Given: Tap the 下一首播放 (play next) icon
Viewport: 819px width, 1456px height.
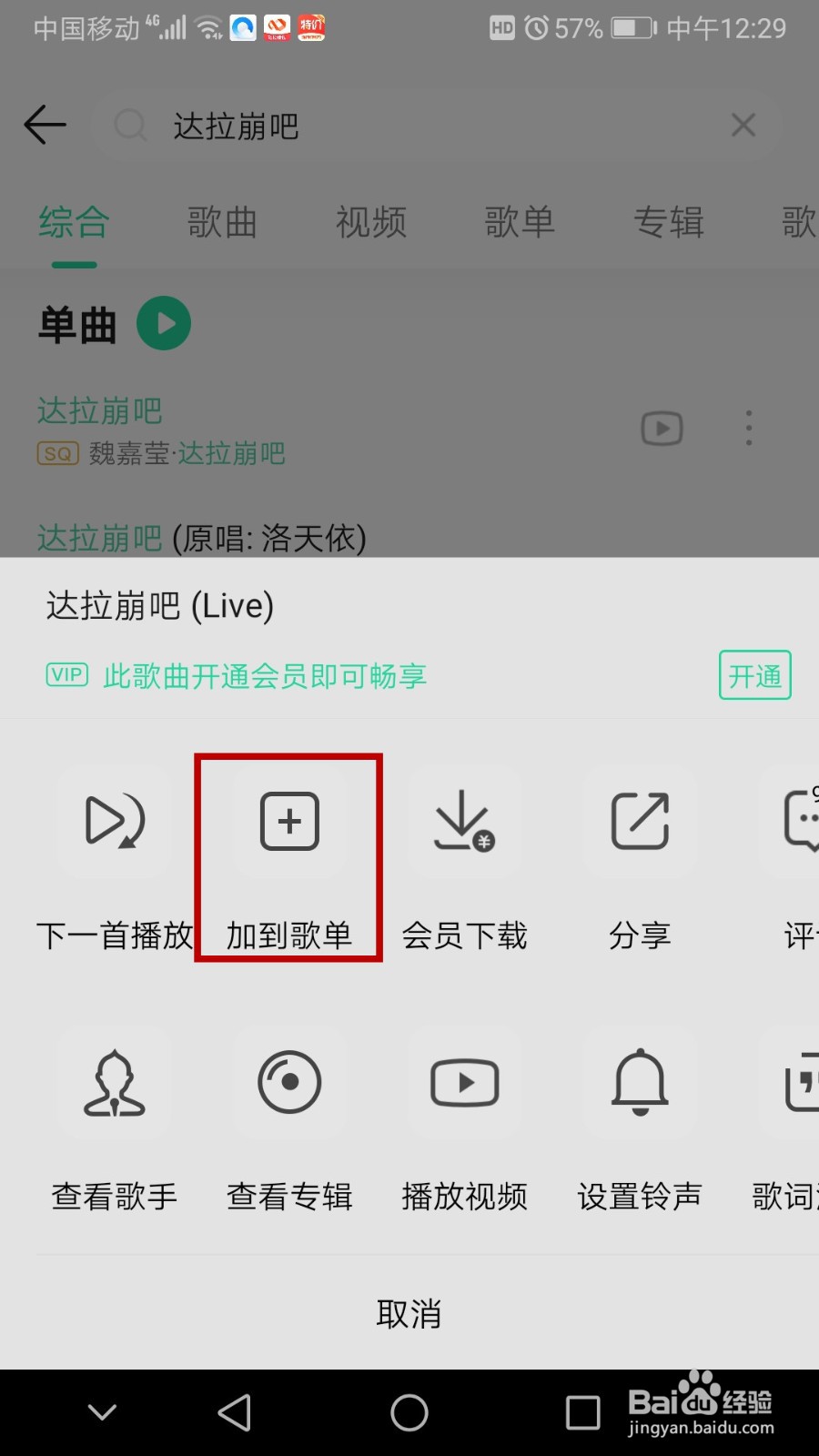Looking at the screenshot, I should pos(113,822).
